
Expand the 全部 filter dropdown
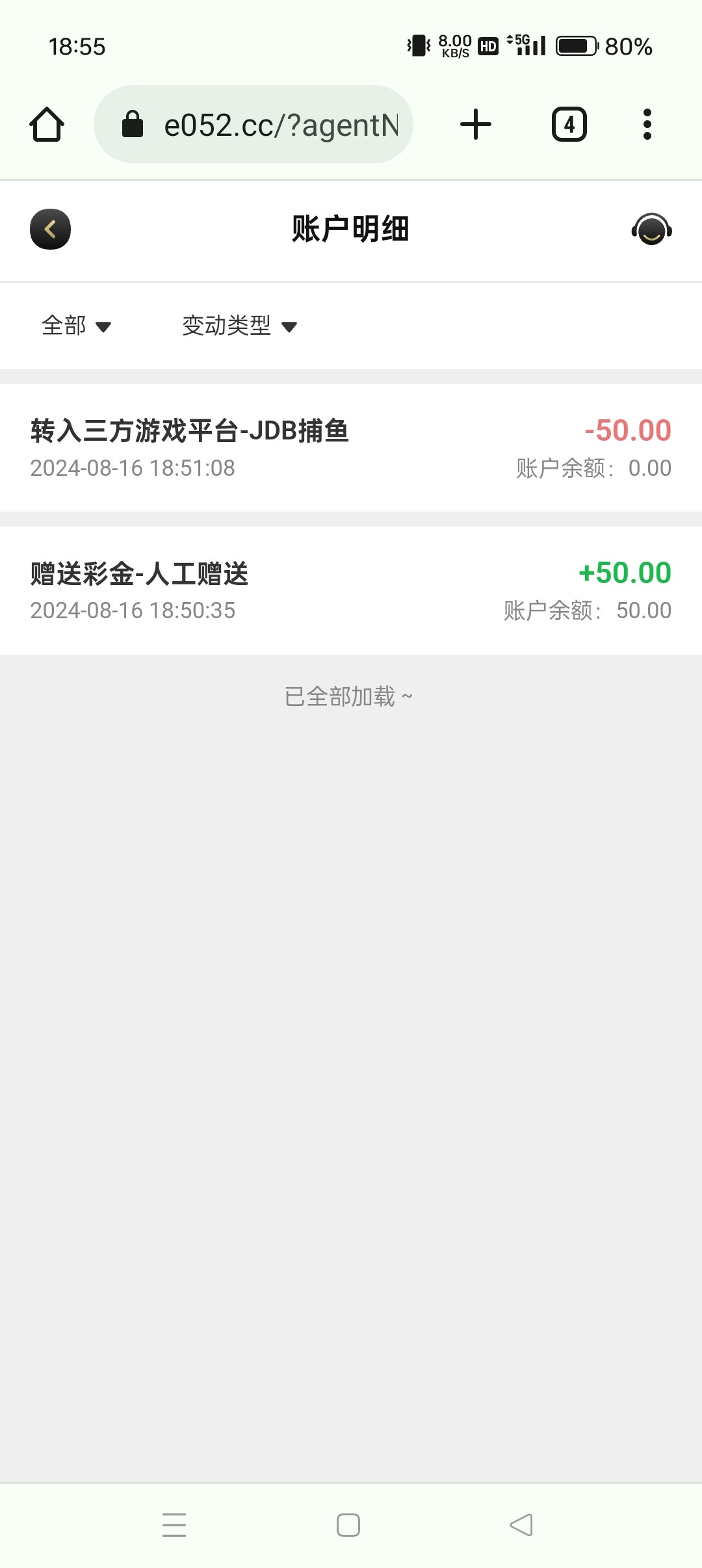[76, 326]
